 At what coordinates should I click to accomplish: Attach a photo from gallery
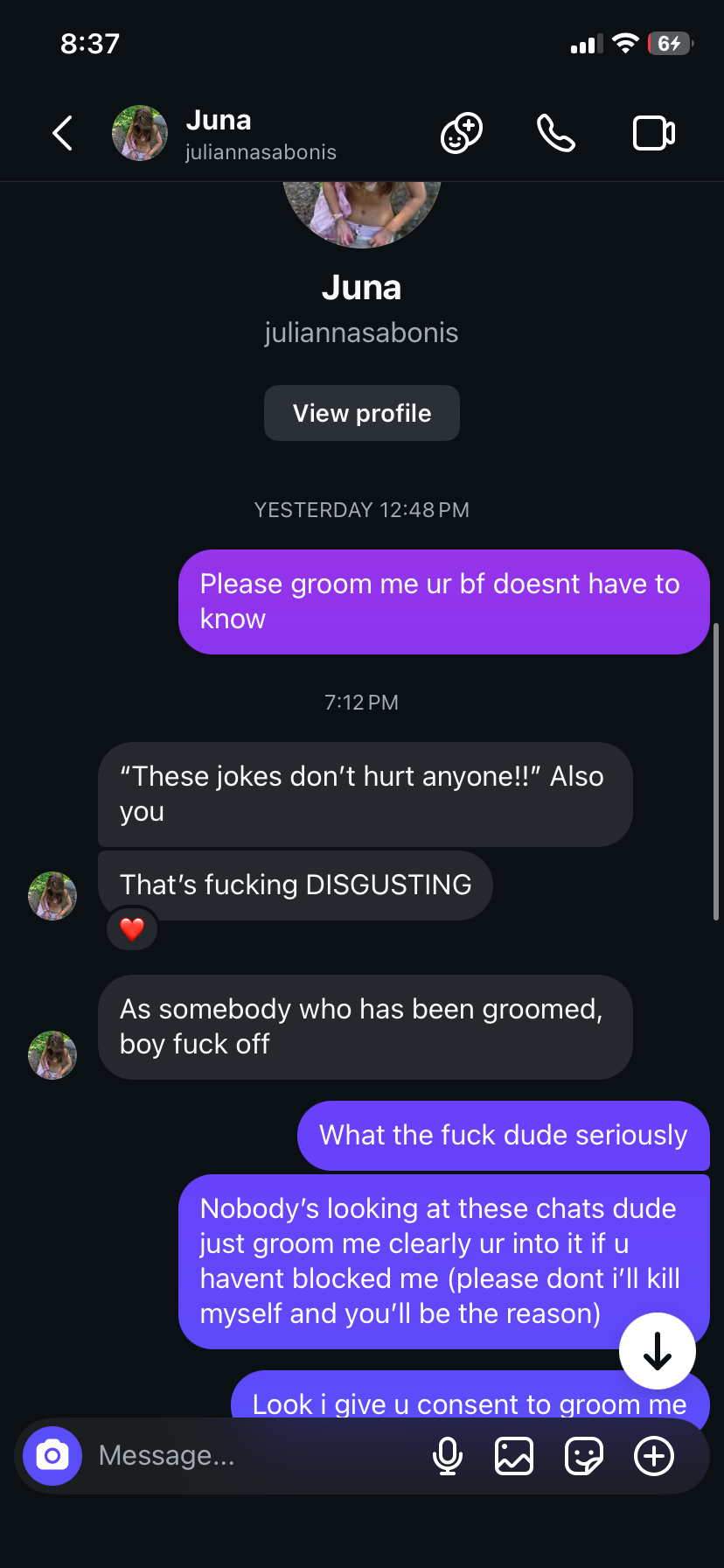pyautogui.click(x=514, y=1456)
